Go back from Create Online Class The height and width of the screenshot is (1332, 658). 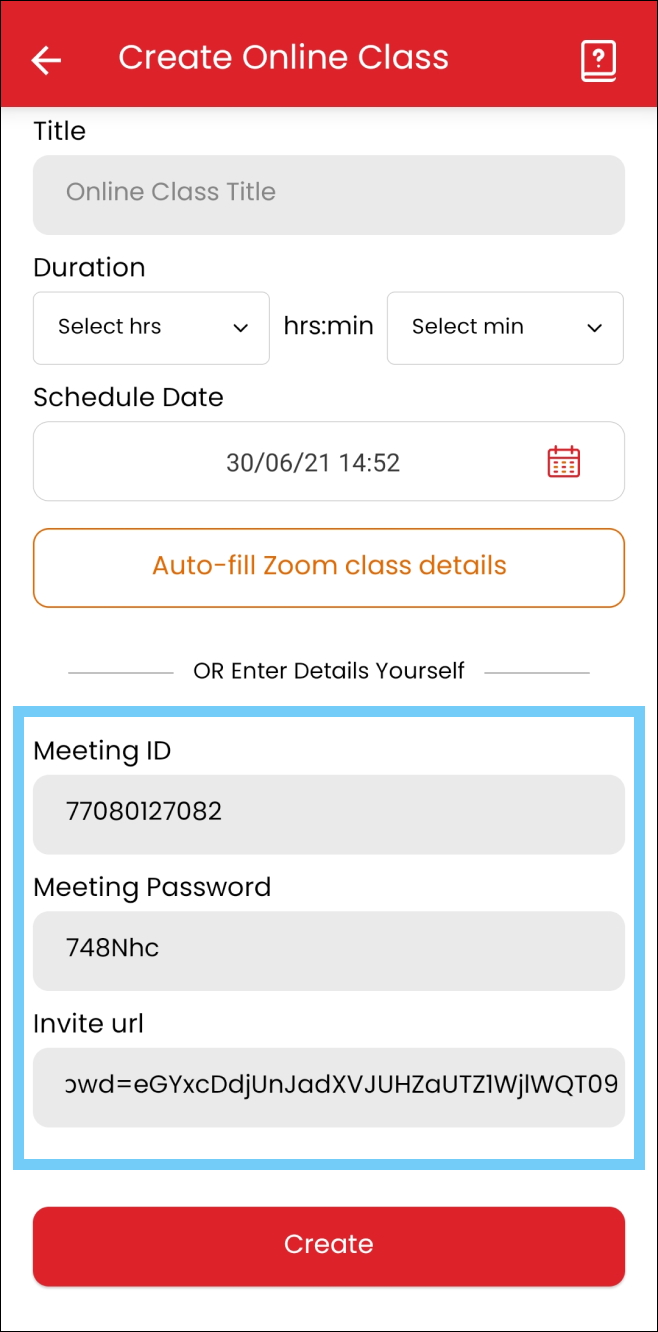46,60
